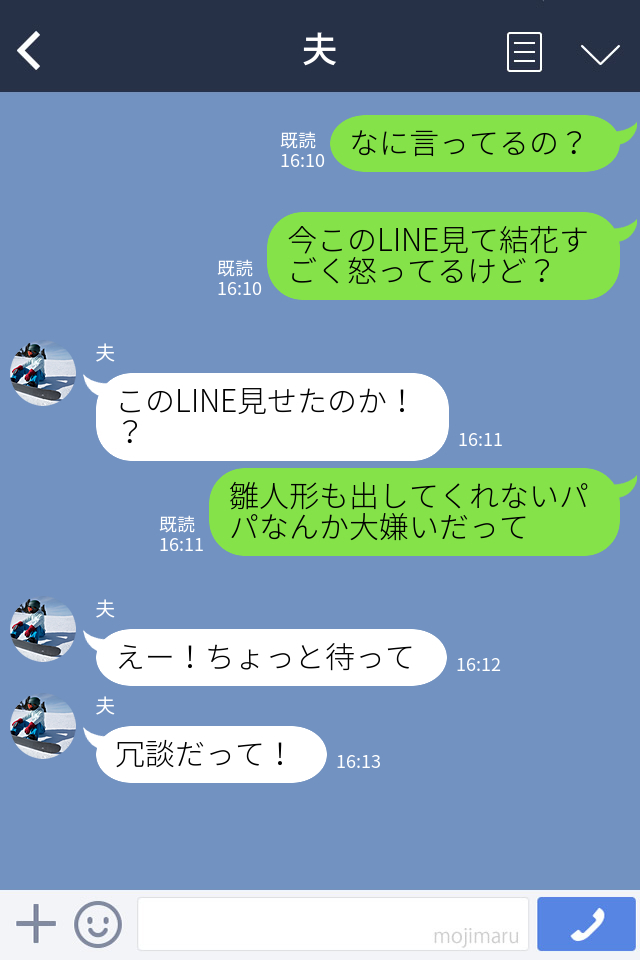Tap the blue phone call button
Screen dimensions: 640x960
click(586, 924)
